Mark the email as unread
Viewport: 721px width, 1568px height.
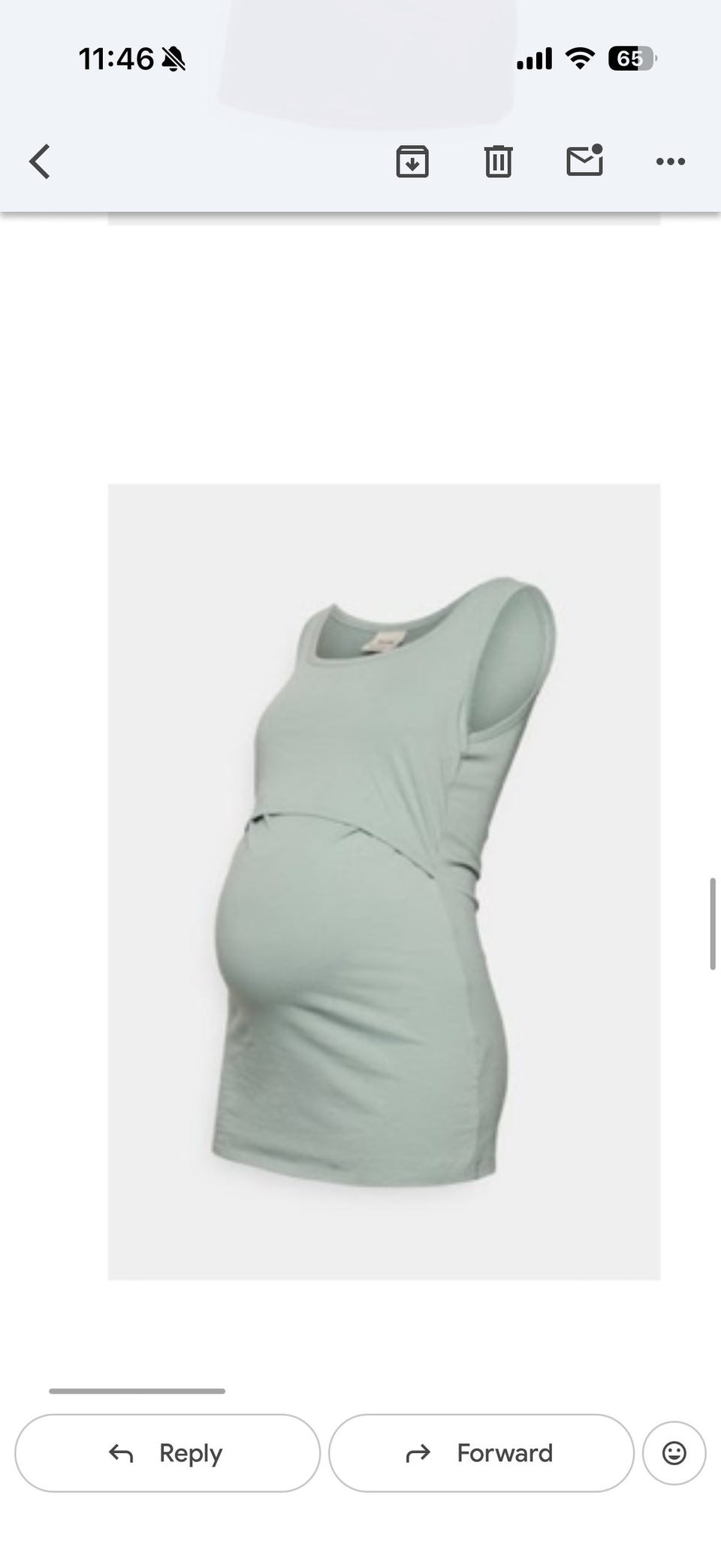pyautogui.click(x=584, y=160)
